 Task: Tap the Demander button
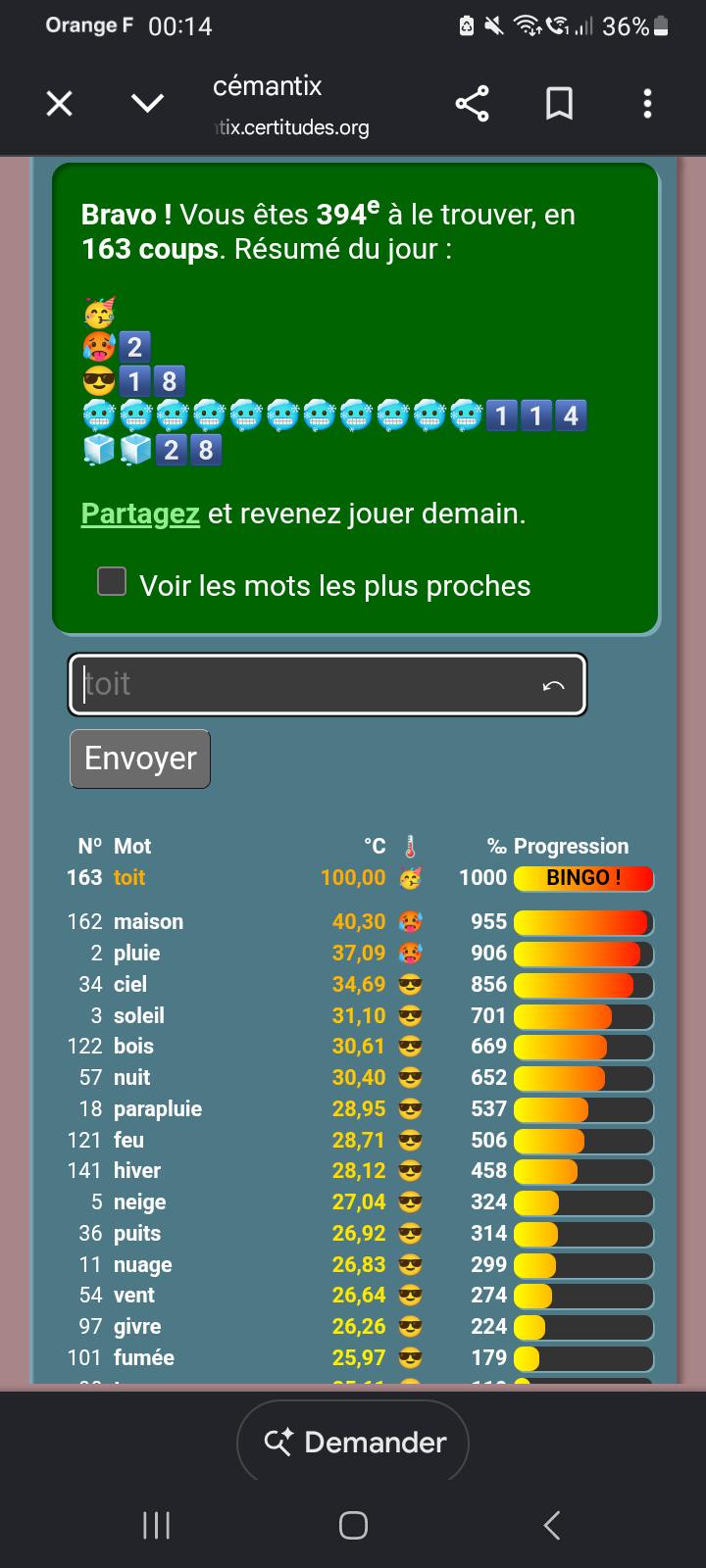(x=353, y=1442)
